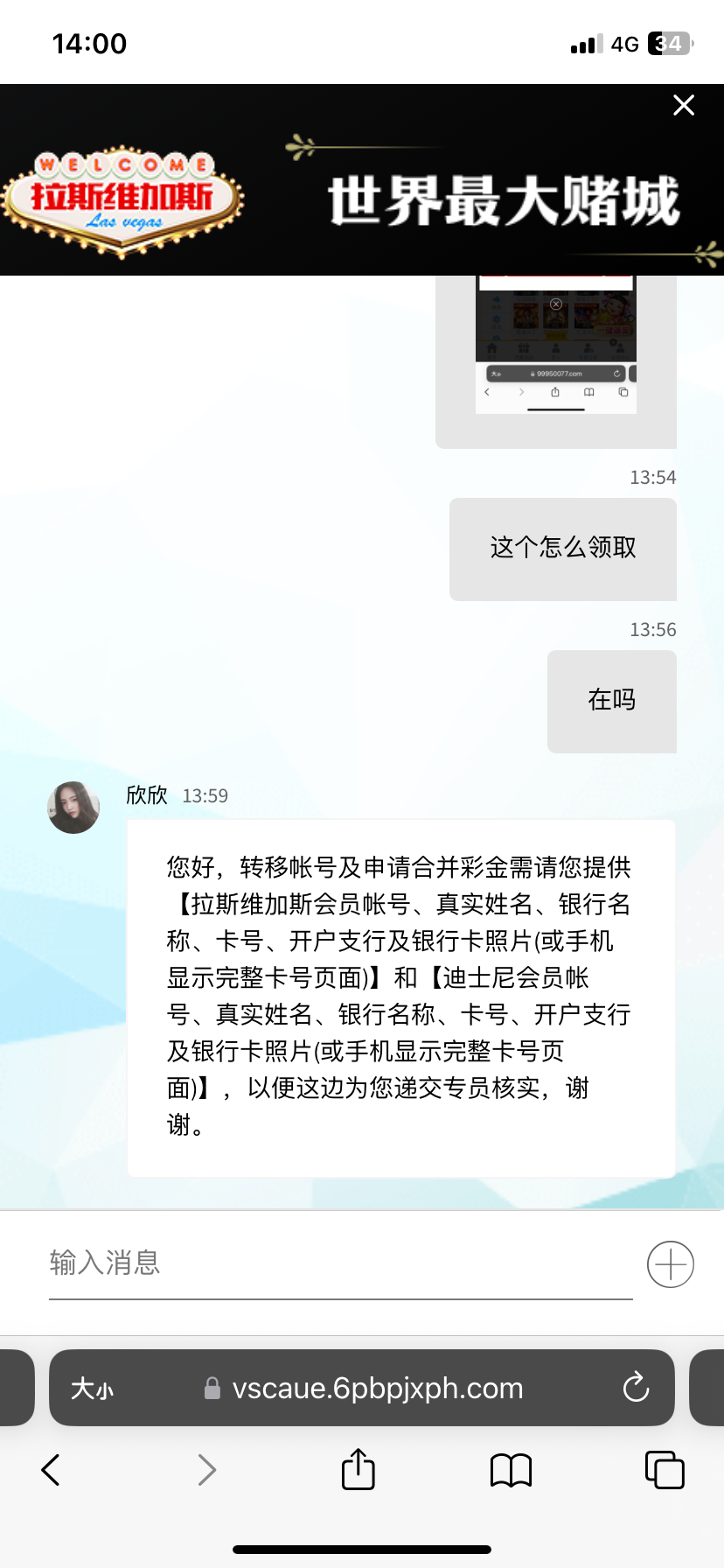Share this page
Viewport: 724px width, 1568px height.
(x=358, y=1469)
